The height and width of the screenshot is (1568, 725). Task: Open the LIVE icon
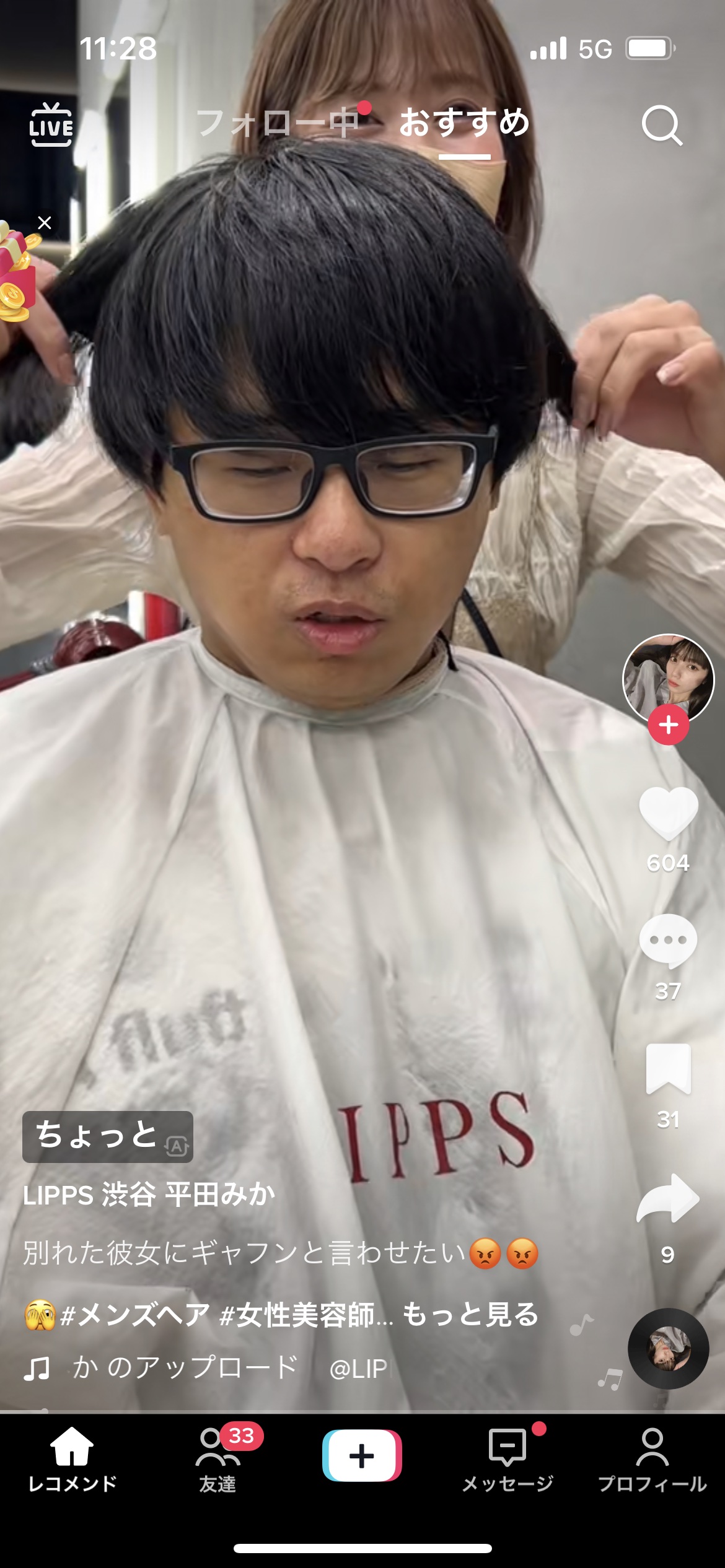[51, 124]
